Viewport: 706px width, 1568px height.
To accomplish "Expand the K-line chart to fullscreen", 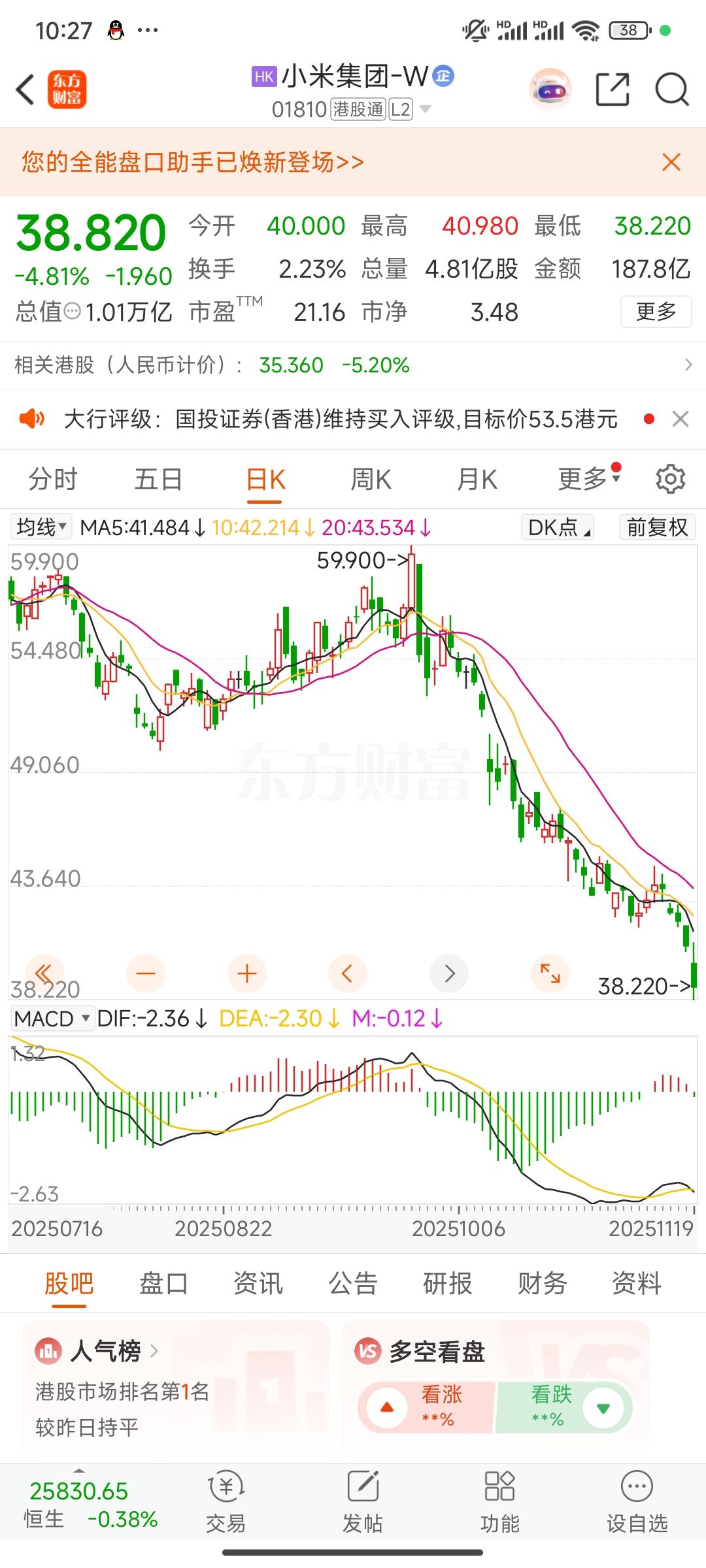I will 550,973.
